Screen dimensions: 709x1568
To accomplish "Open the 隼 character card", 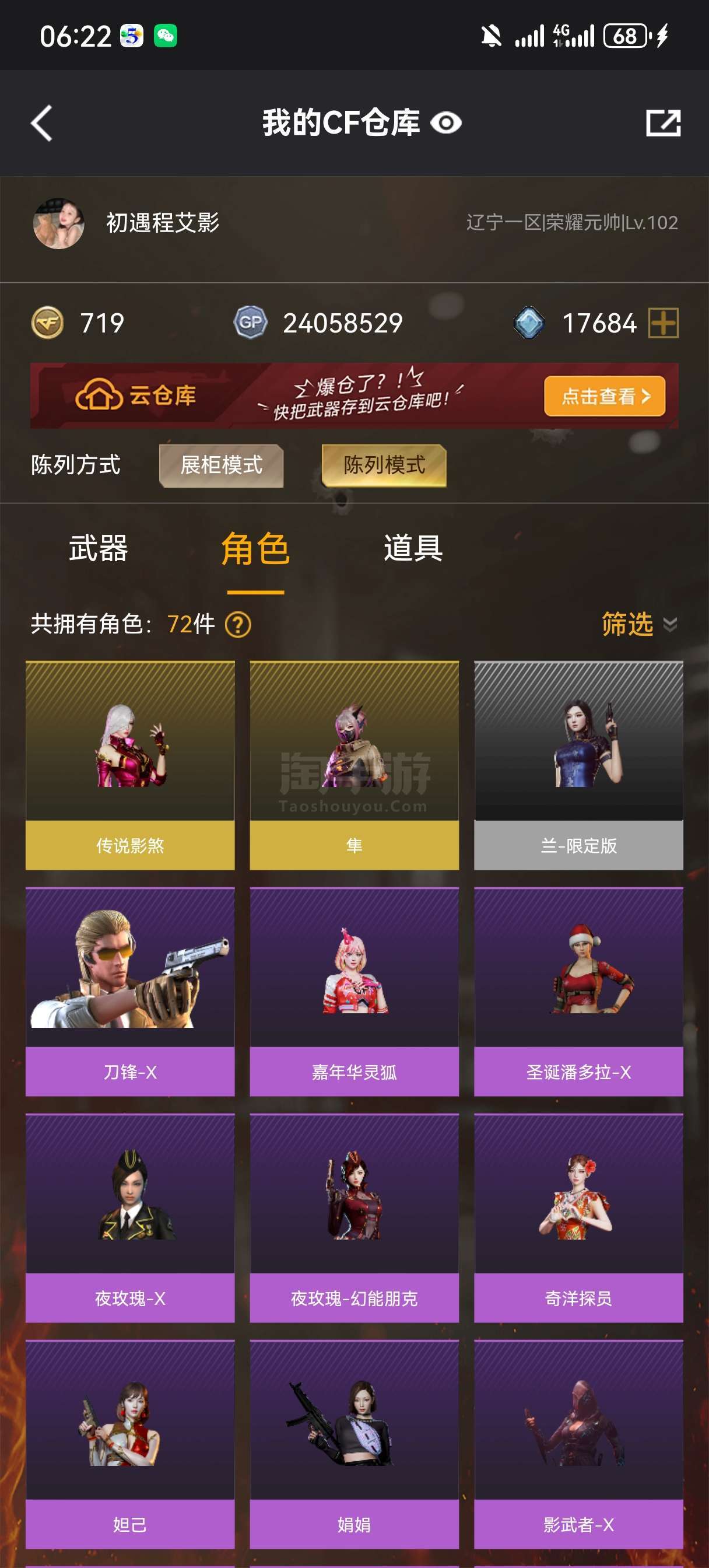I will [x=354, y=765].
